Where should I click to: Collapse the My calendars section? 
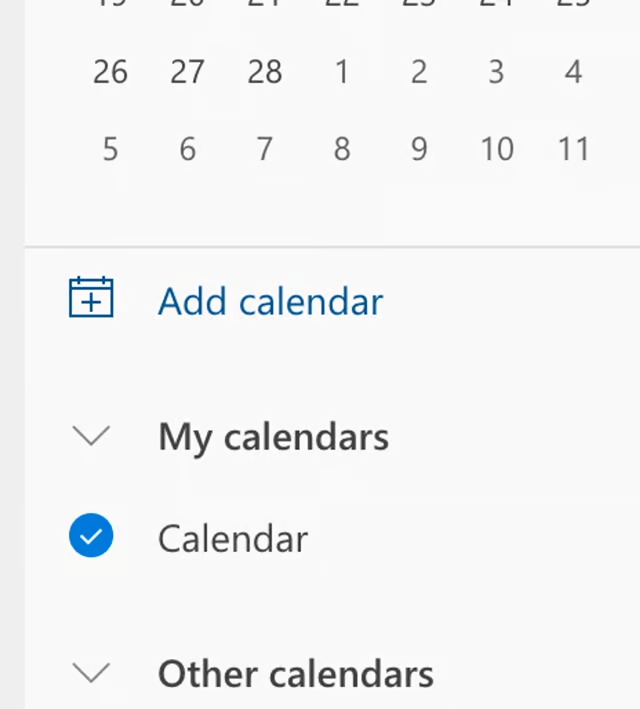[91, 437]
